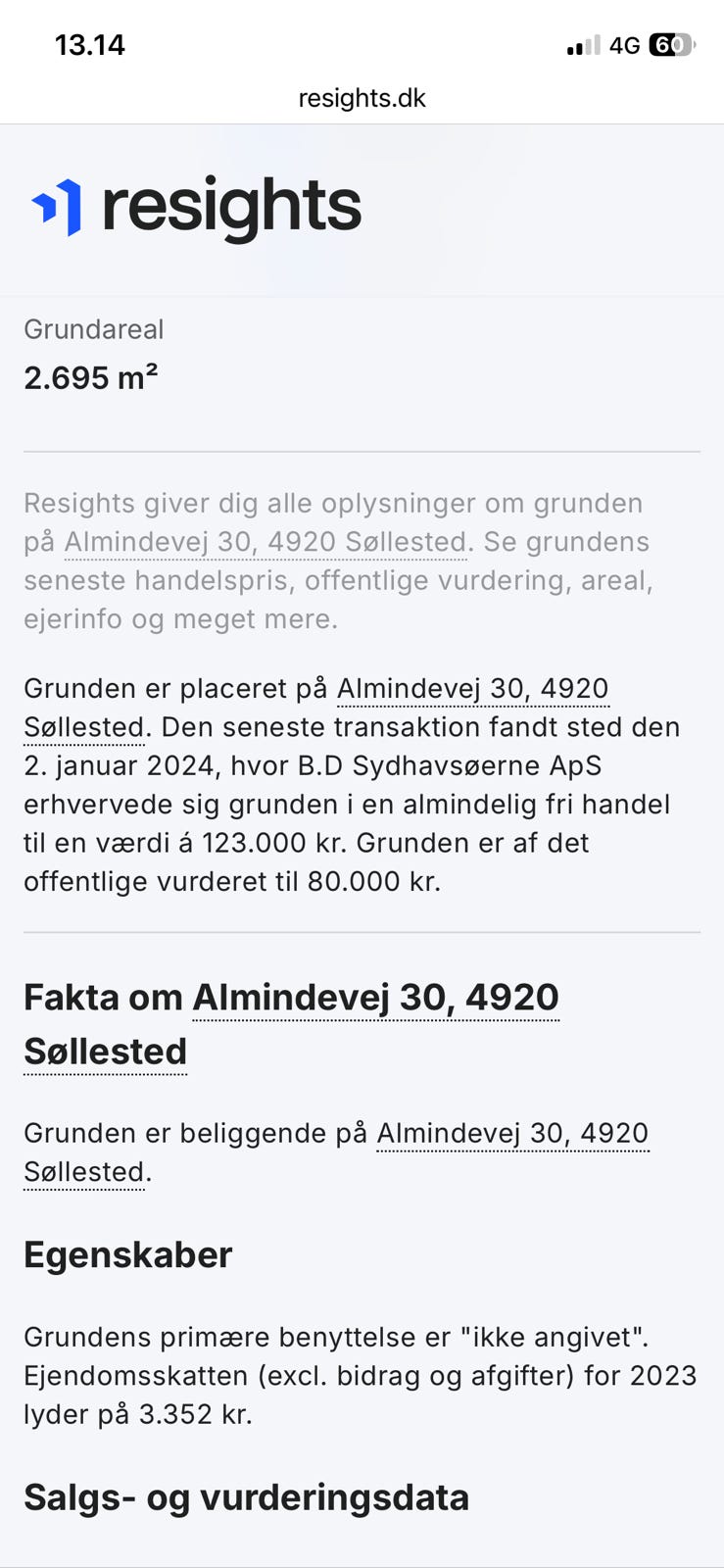Click the property tax amount 3.352 kr.
The width and height of the screenshot is (724, 1568).
coord(195,1413)
